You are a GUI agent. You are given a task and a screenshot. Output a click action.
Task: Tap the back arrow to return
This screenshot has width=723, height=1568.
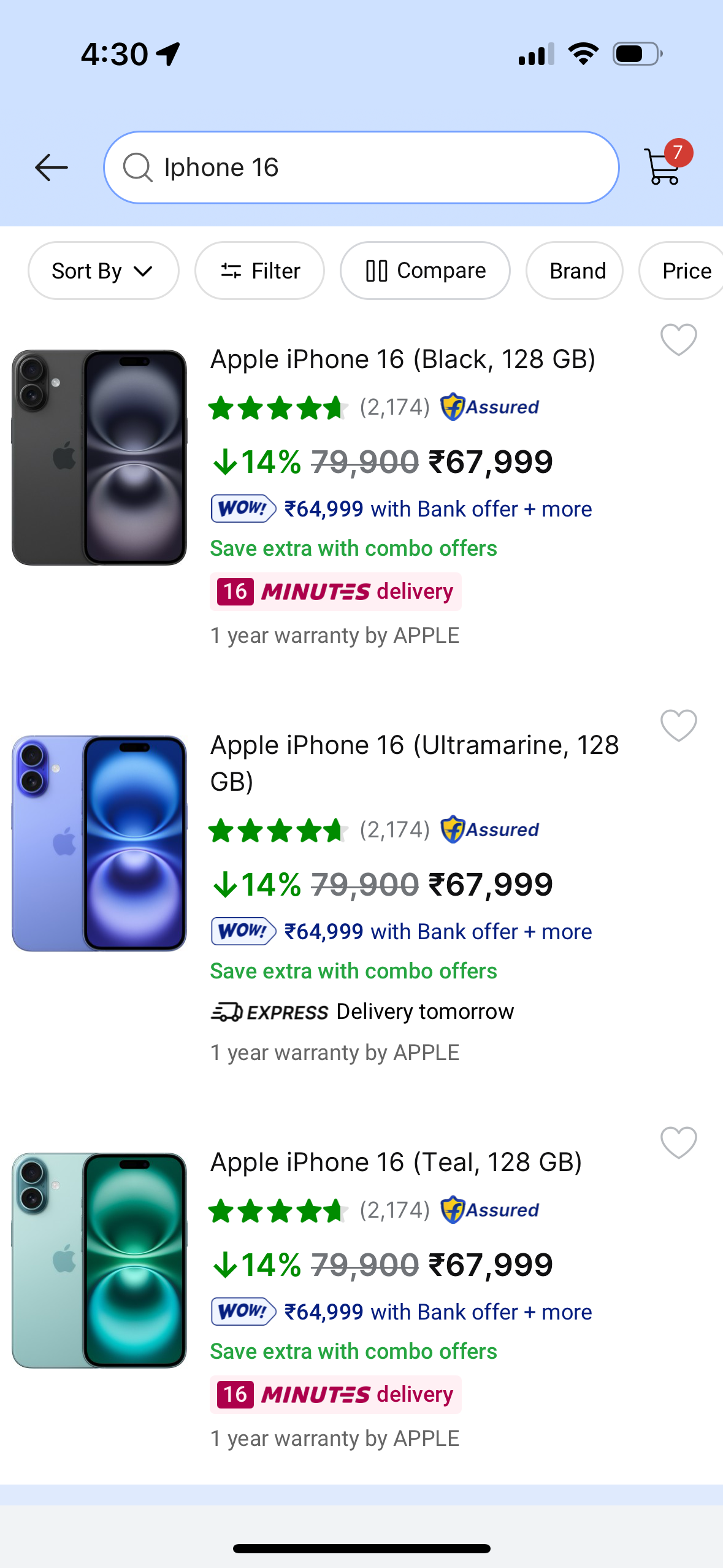coord(52,167)
